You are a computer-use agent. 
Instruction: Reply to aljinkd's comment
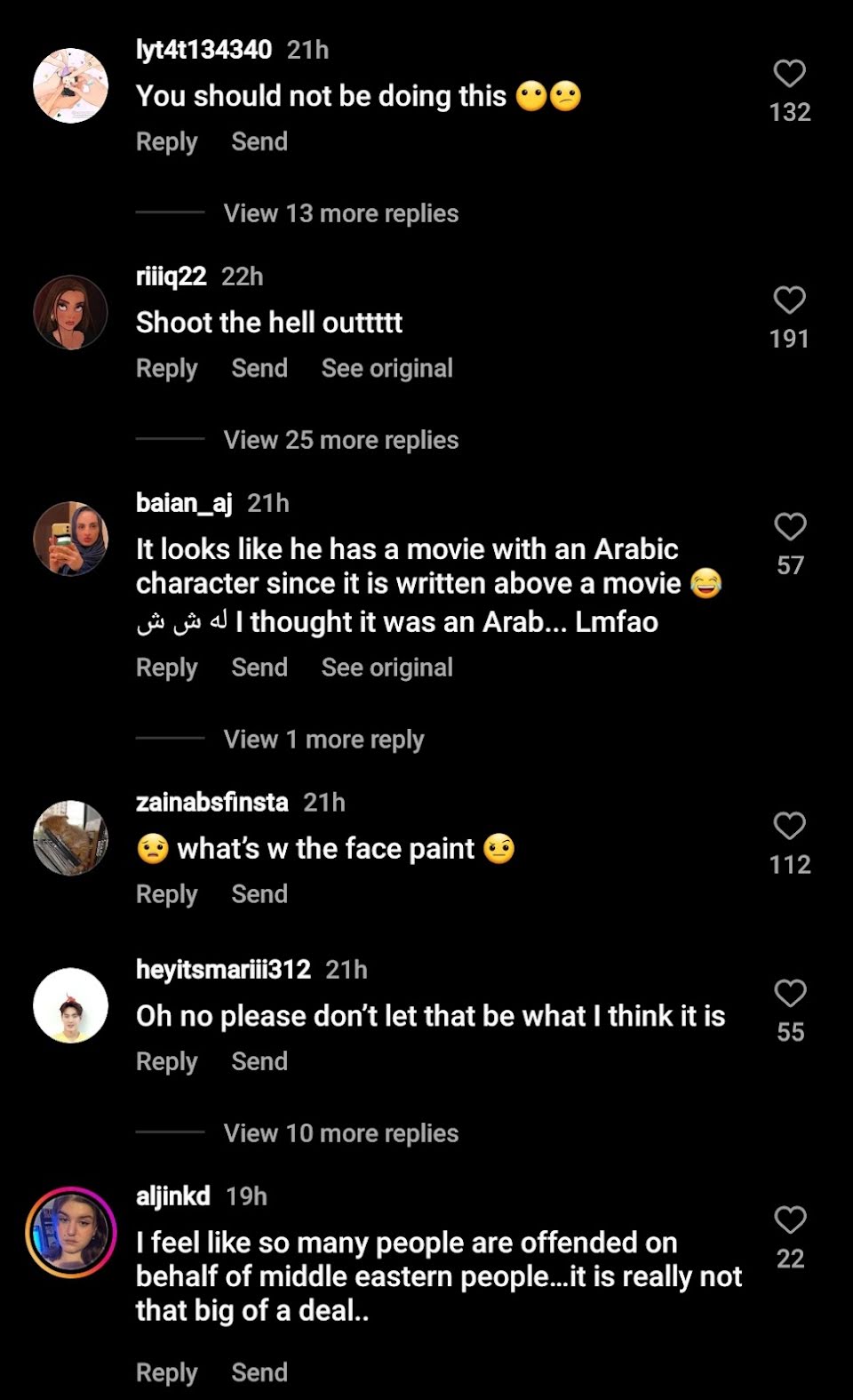166,1372
